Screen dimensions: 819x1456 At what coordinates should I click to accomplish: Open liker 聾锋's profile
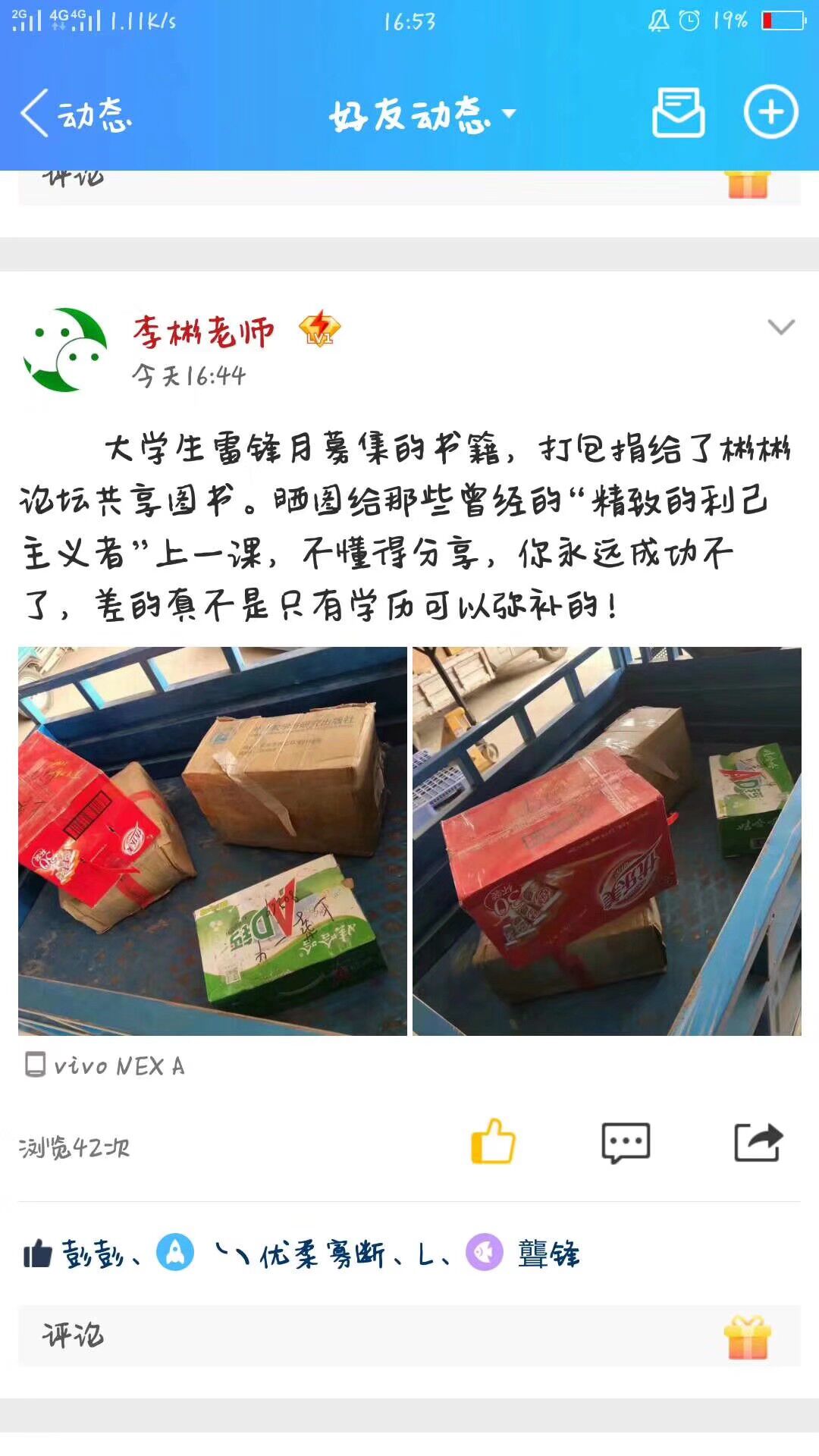point(548,1254)
